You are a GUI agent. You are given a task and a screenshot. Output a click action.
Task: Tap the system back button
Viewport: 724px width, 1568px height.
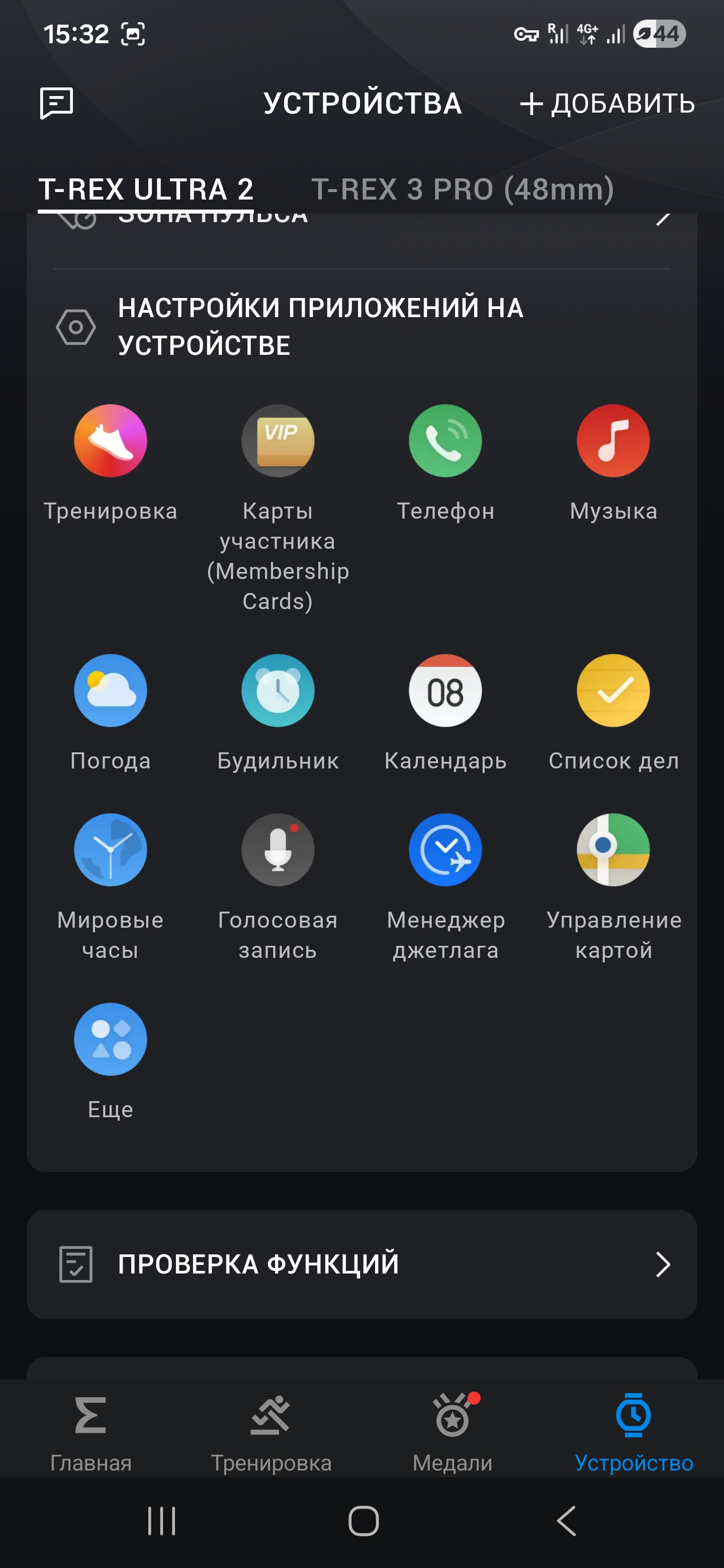tap(566, 1521)
